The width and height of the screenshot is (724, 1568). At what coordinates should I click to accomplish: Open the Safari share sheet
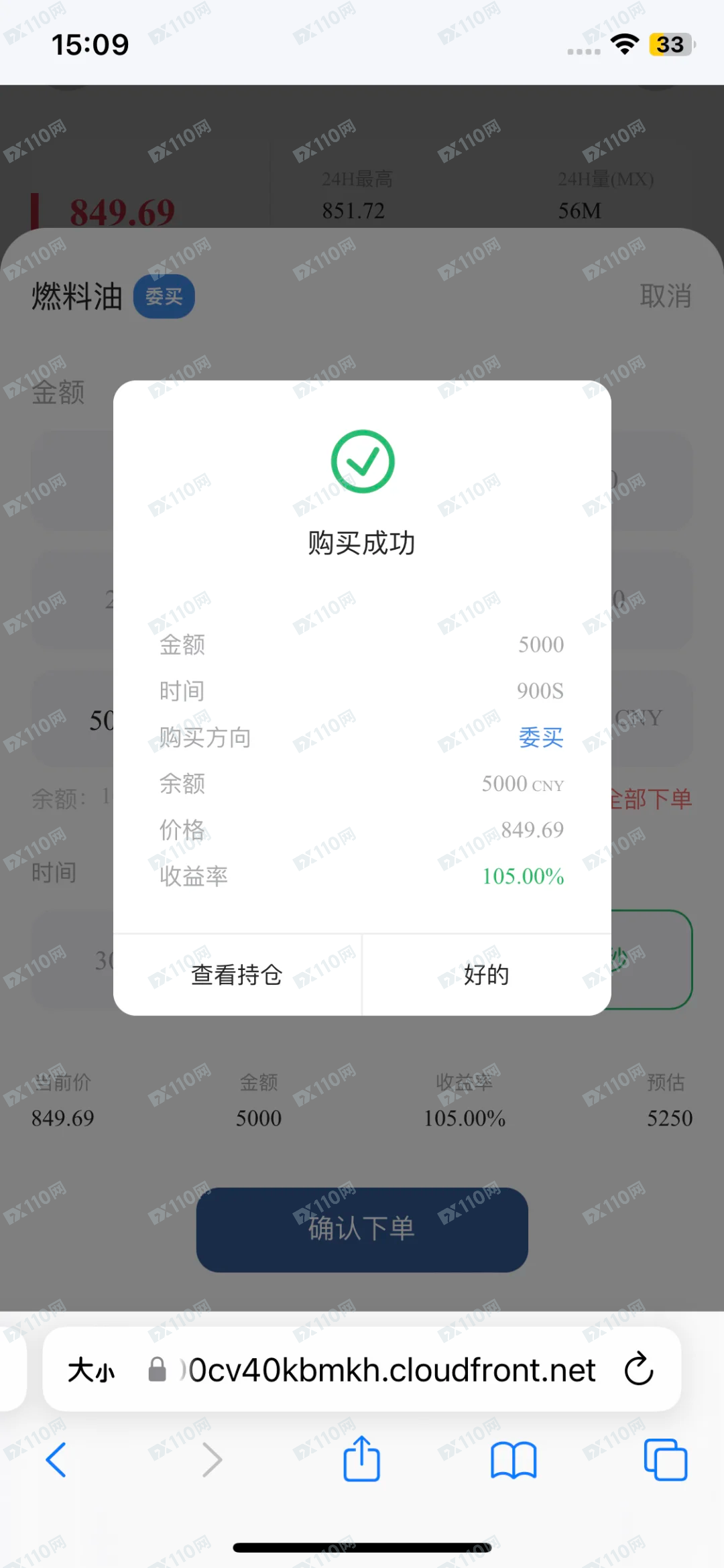click(x=362, y=1459)
